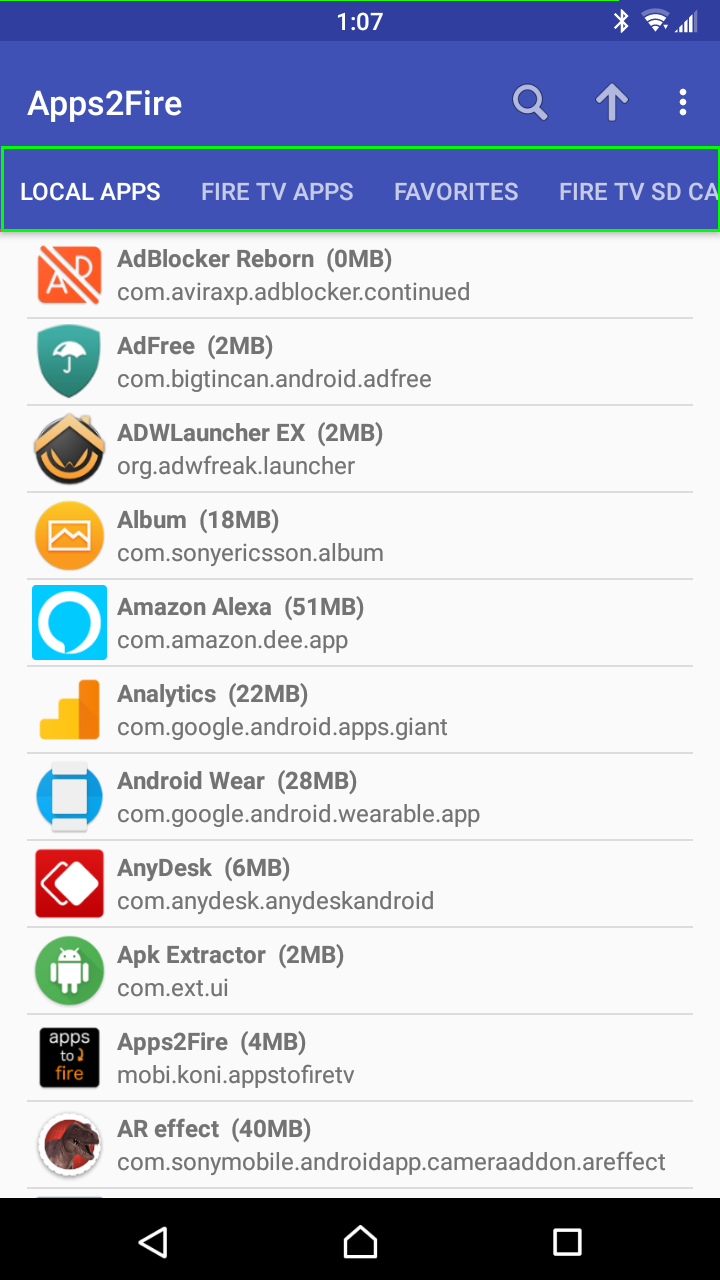Choose the Apk Extractor entry
This screenshot has width=720, height=1280.
(x=360, y=971)
